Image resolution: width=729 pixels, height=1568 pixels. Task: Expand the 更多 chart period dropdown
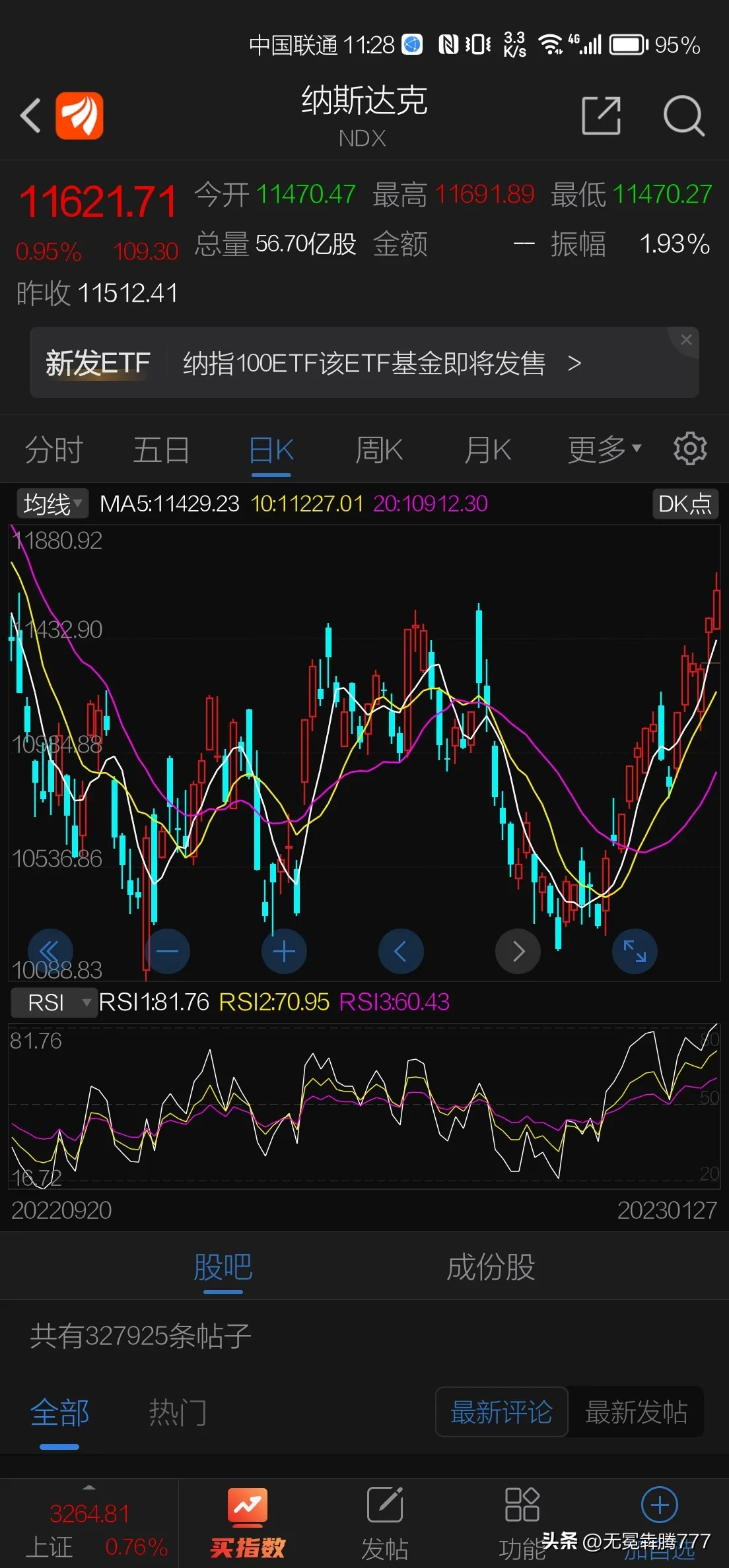pos(604,450)
